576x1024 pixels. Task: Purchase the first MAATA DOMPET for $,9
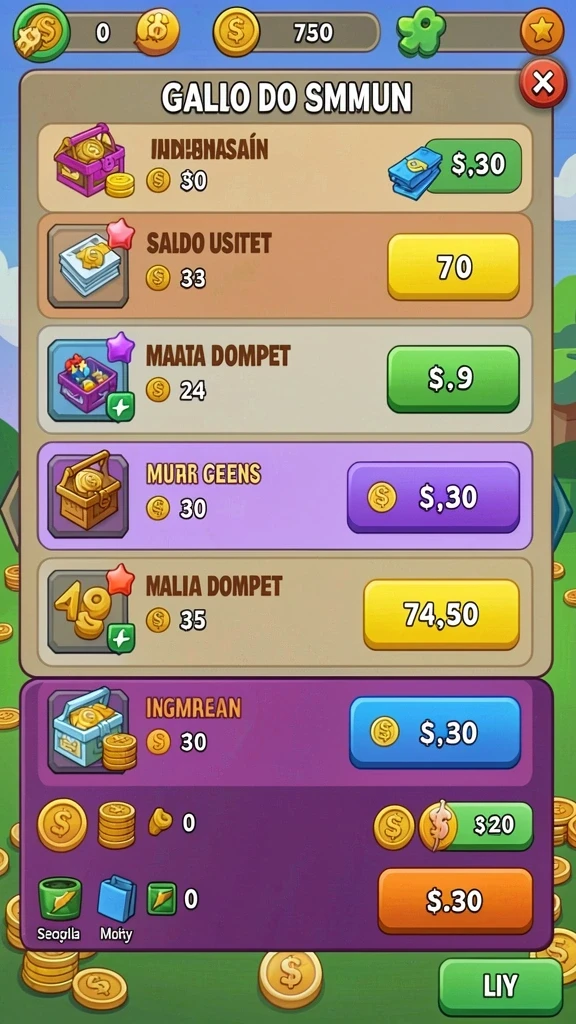[454, 379]
